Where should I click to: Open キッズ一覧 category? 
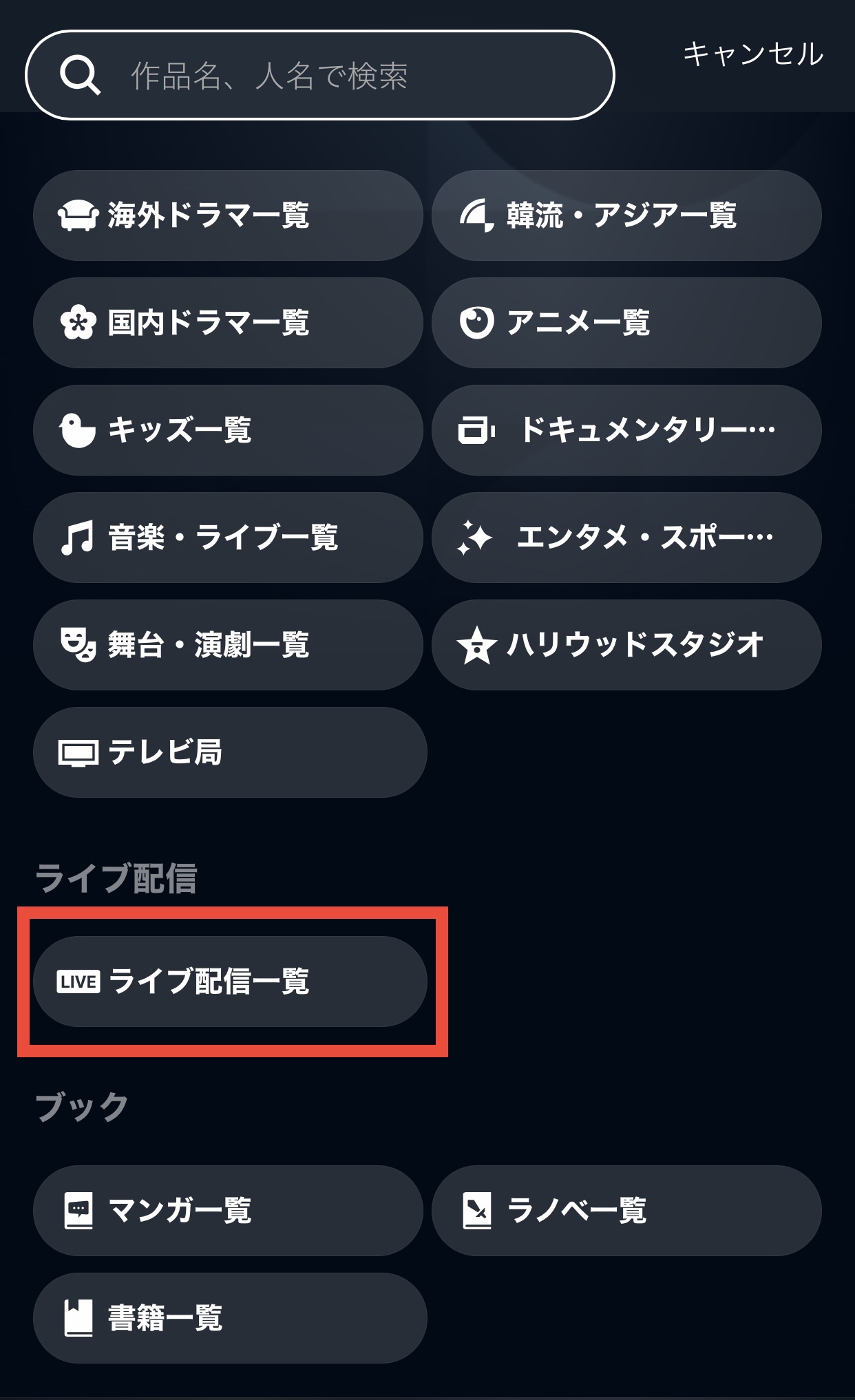point(228,430)
